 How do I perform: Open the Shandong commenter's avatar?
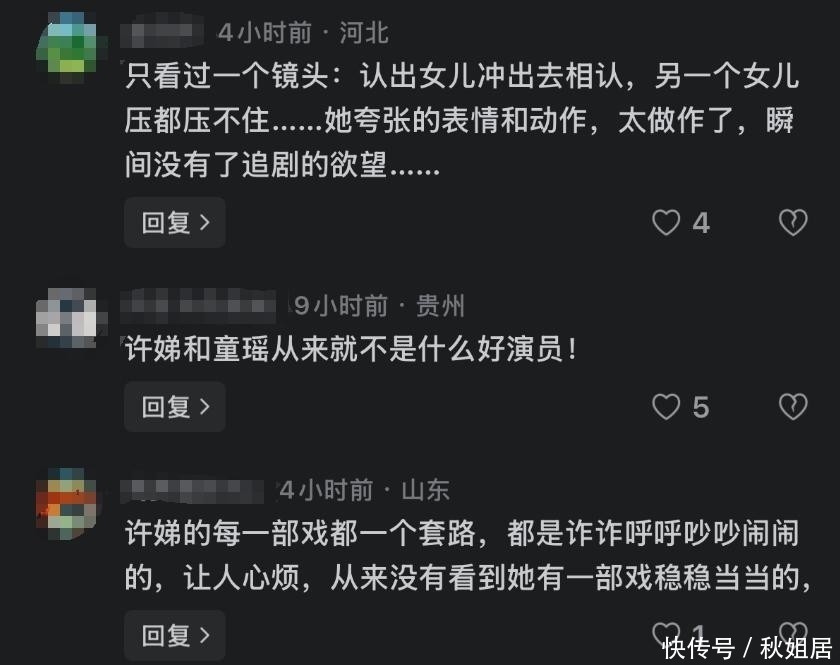67,504
